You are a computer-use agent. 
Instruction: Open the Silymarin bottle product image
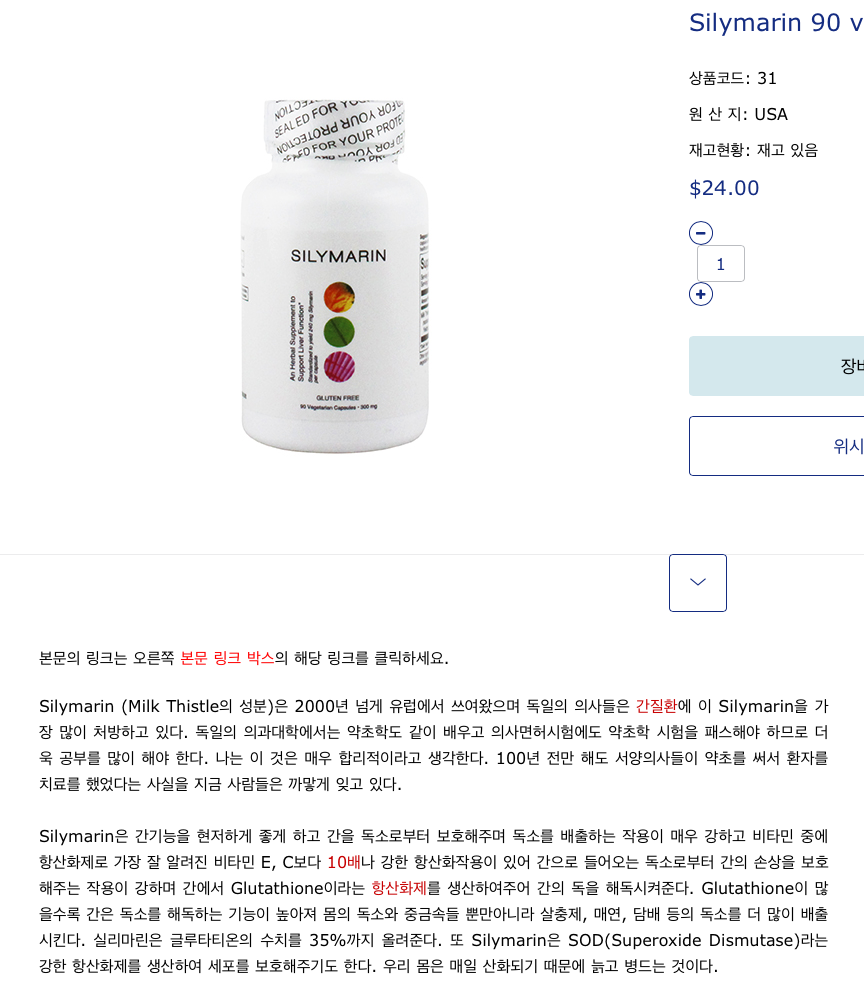click(x=336, y=274)
